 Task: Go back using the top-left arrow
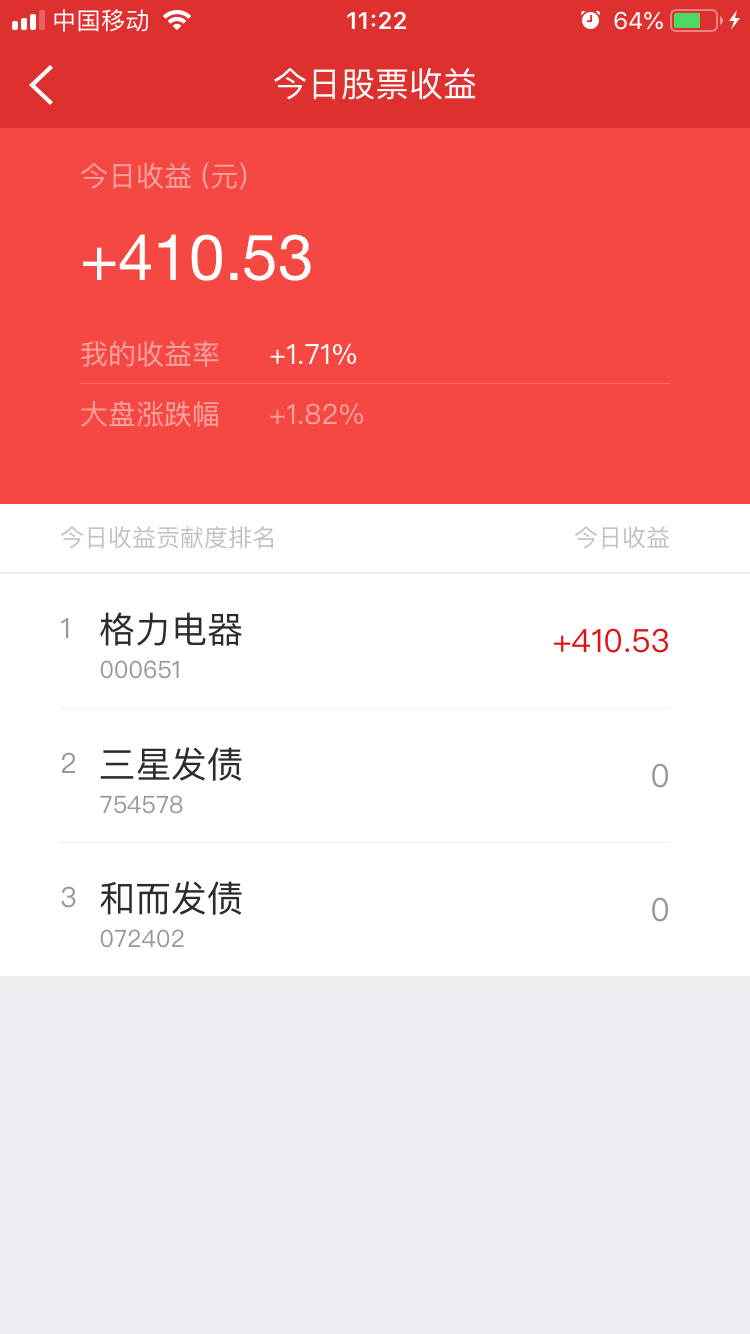[41, 85]
